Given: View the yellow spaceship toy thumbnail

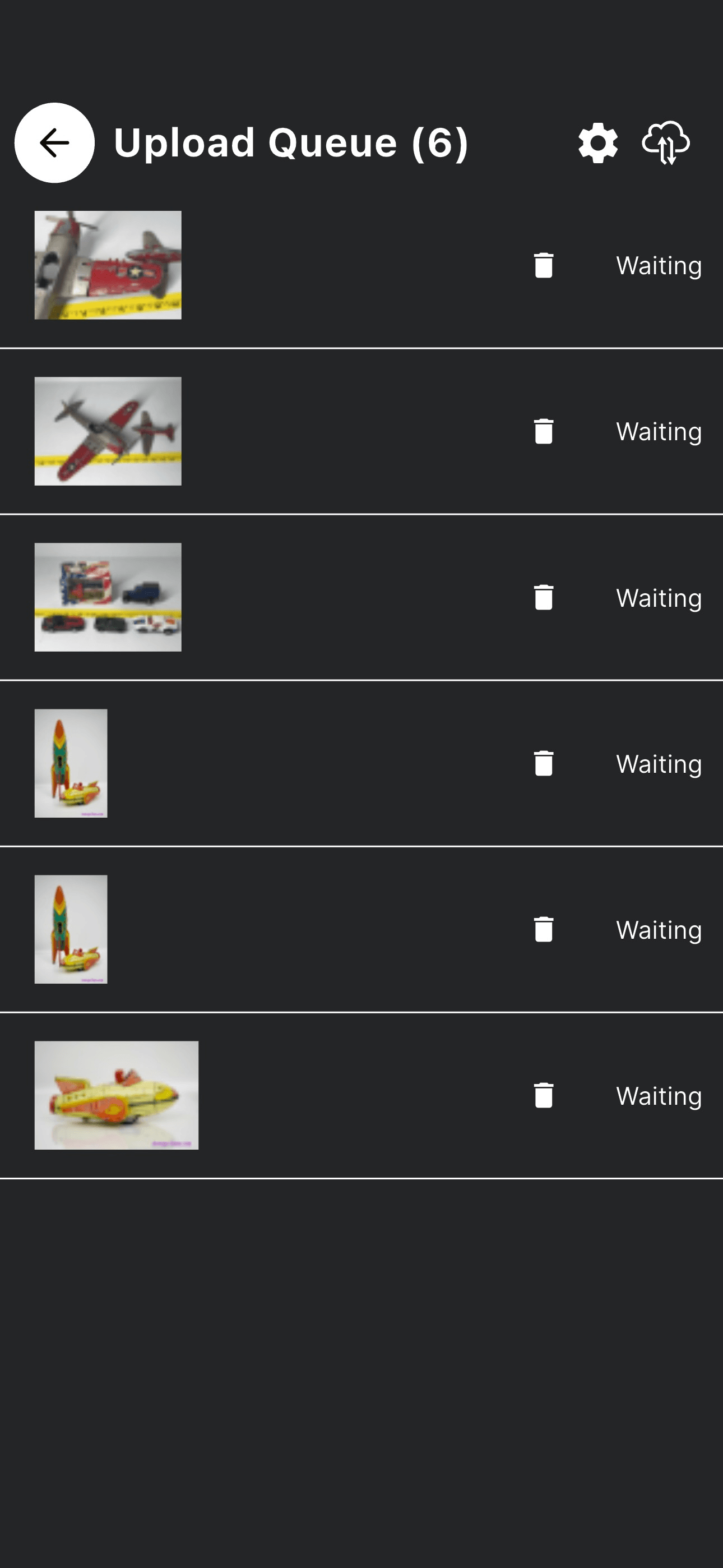Looking at the screenshot, I should click(116, 1095).
